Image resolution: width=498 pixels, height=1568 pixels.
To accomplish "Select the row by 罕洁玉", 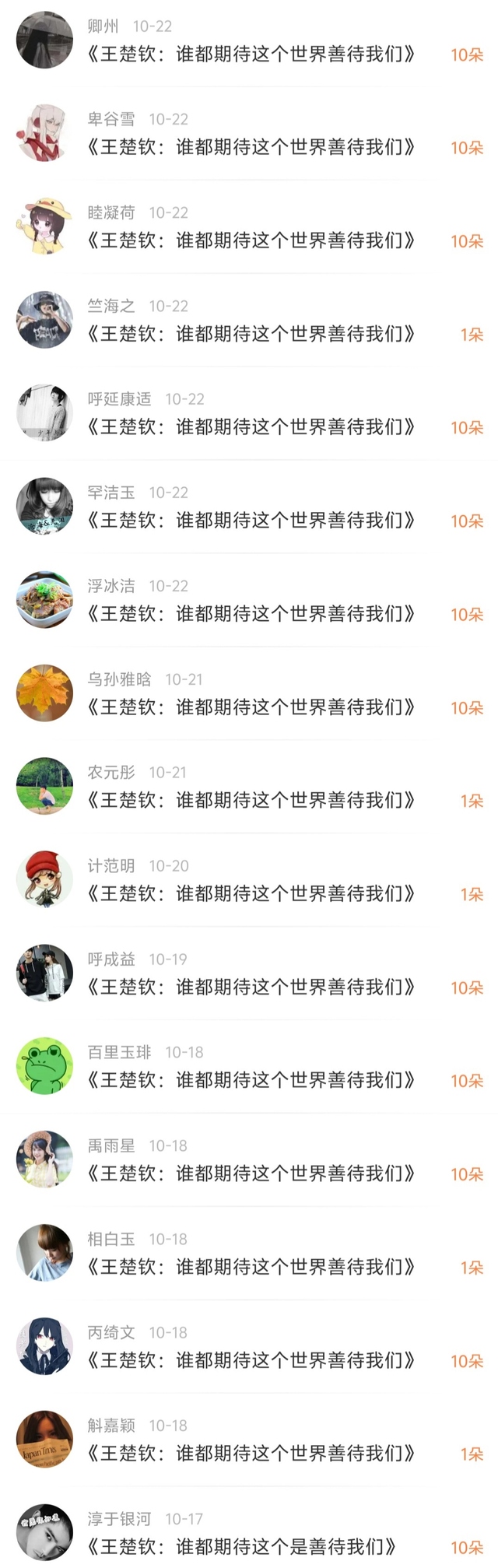I will click(x=249, y=507).
